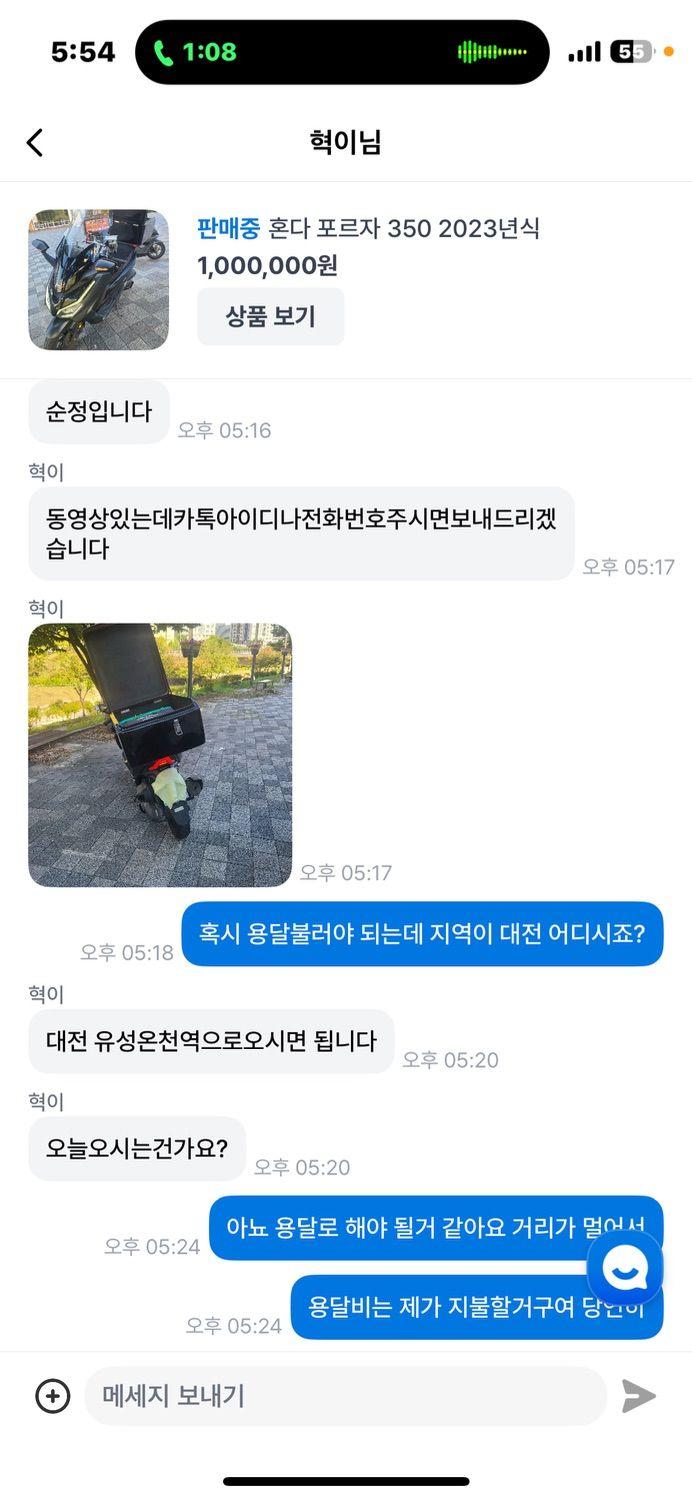Image resolution: width=692 pixels, height=1500 pixels.
Task: Send the message with the arrow icon
Action: coord(638,1396)
